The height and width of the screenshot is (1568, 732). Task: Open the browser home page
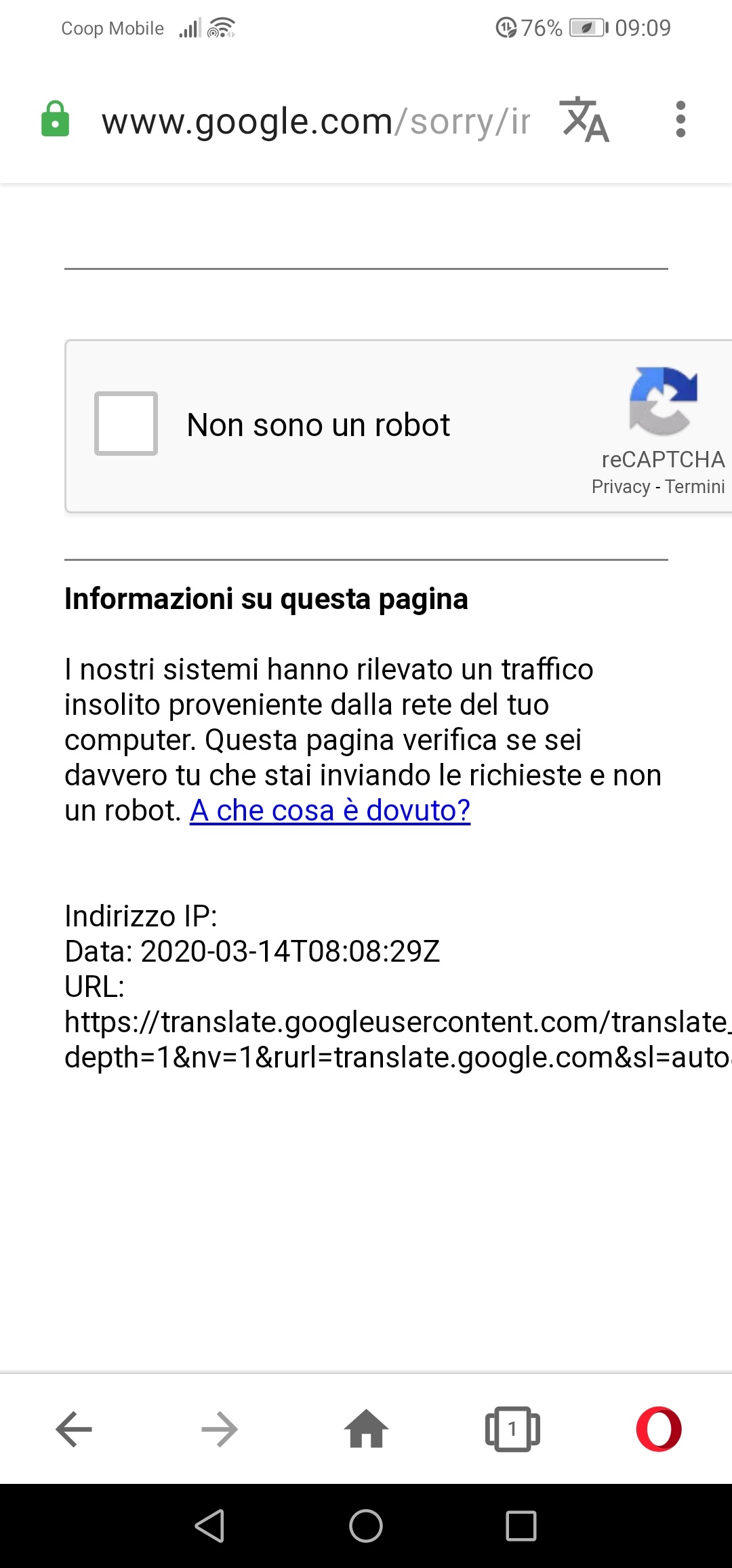(366, 1429)
